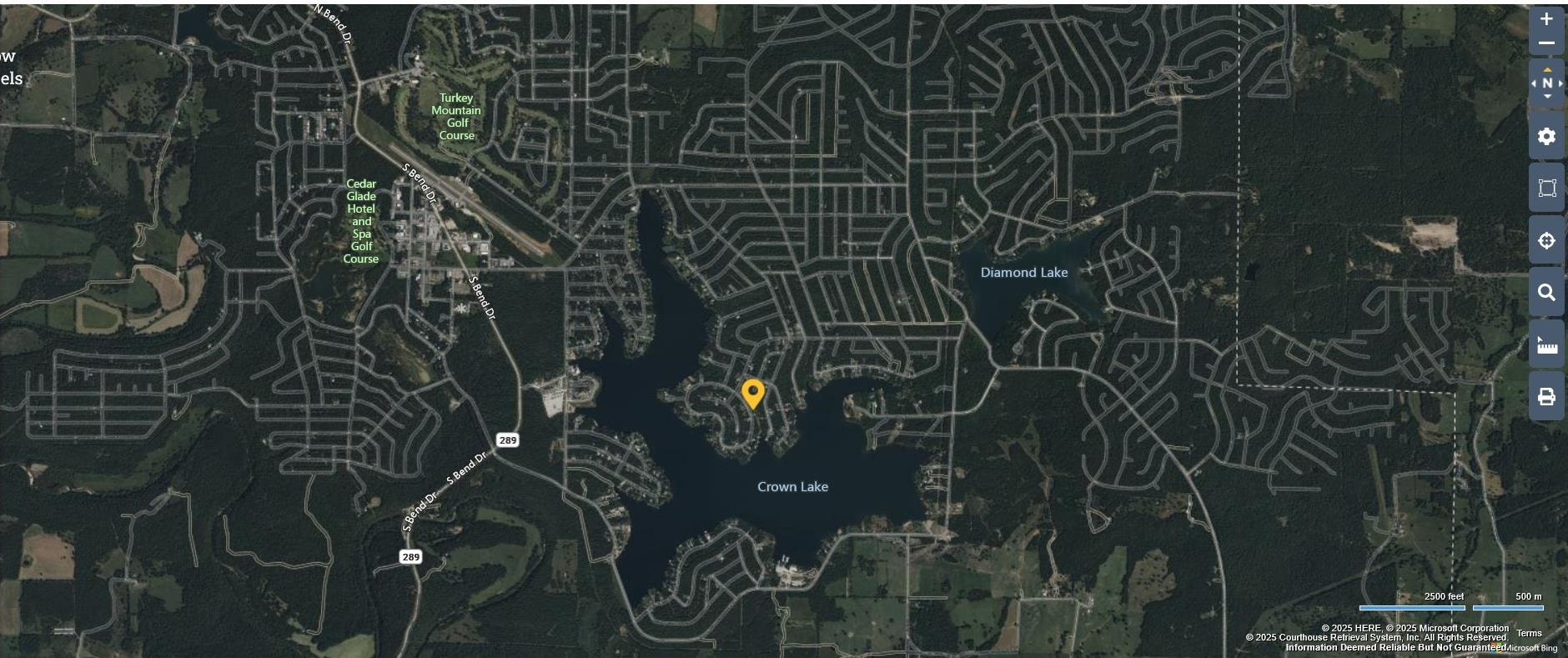
Task: Reset the map to north with the compass
Action: point(1547,83)
